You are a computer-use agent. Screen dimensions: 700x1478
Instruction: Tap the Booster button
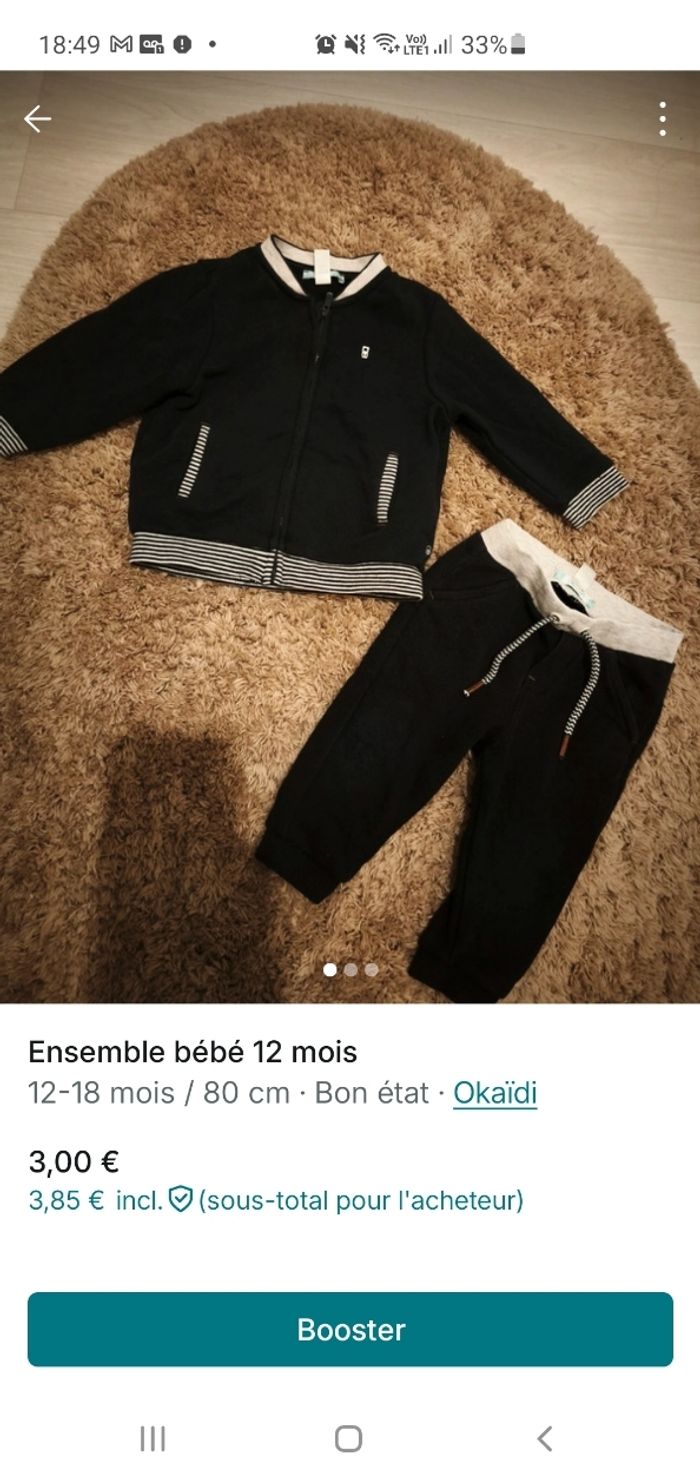[x=350, y=1329]
